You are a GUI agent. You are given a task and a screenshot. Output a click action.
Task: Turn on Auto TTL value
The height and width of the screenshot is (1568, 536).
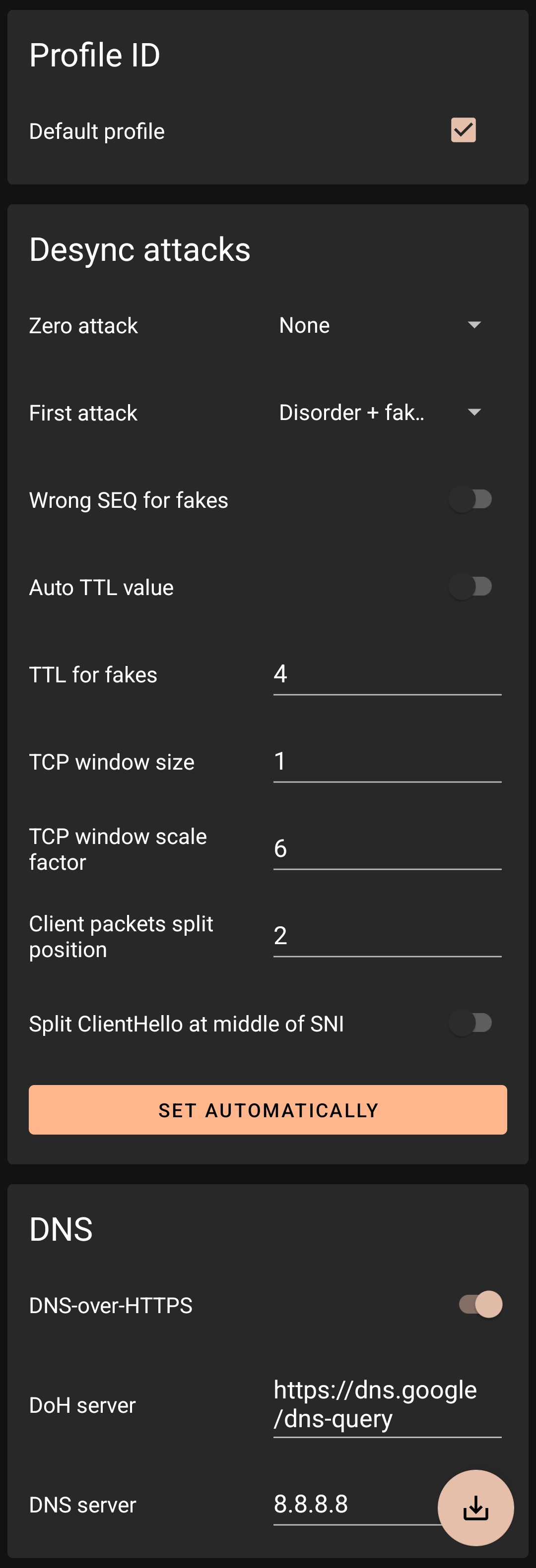[x=470, y=587]
